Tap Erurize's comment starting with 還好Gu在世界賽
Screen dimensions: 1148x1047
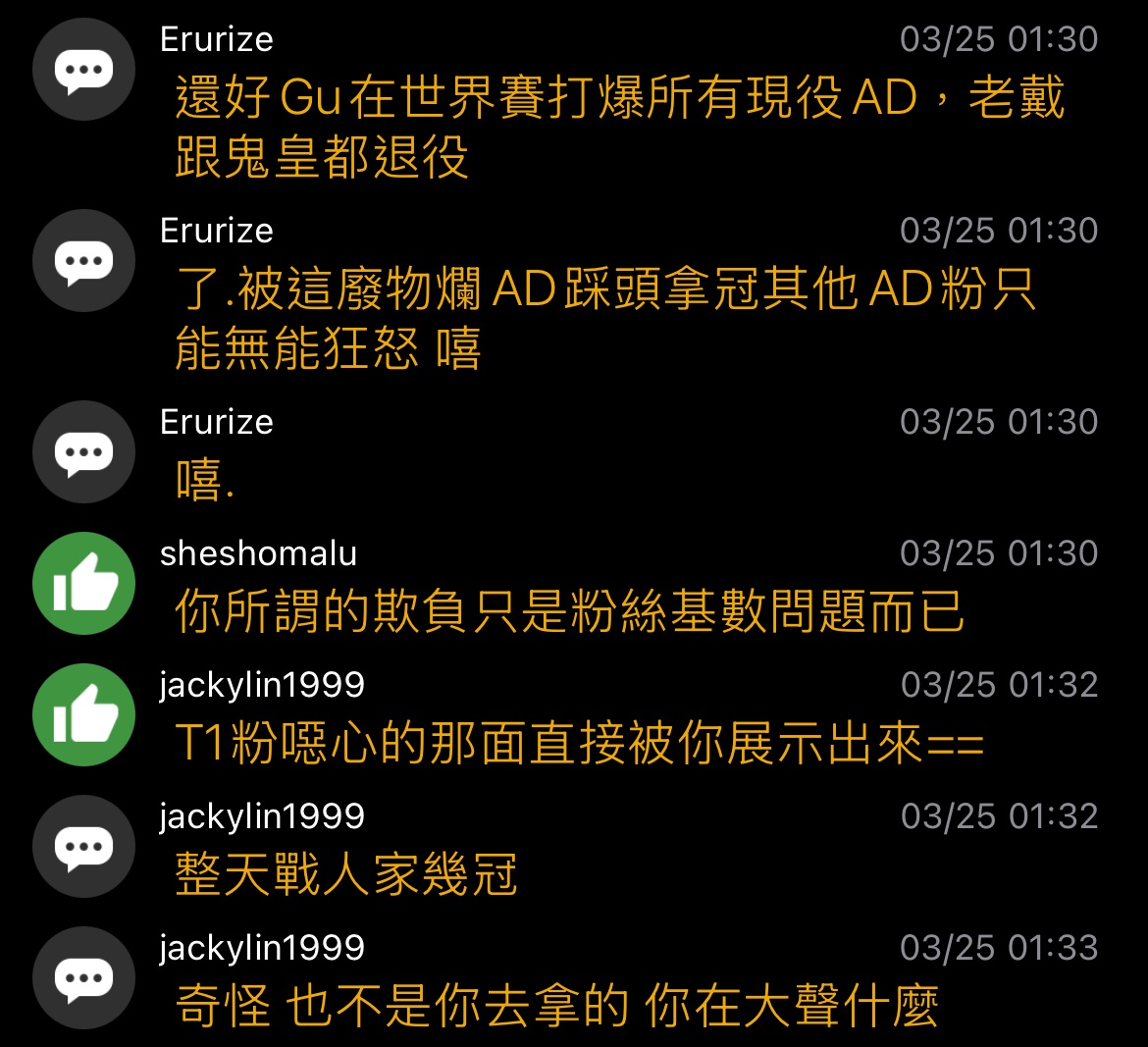[x=618, y=128]
